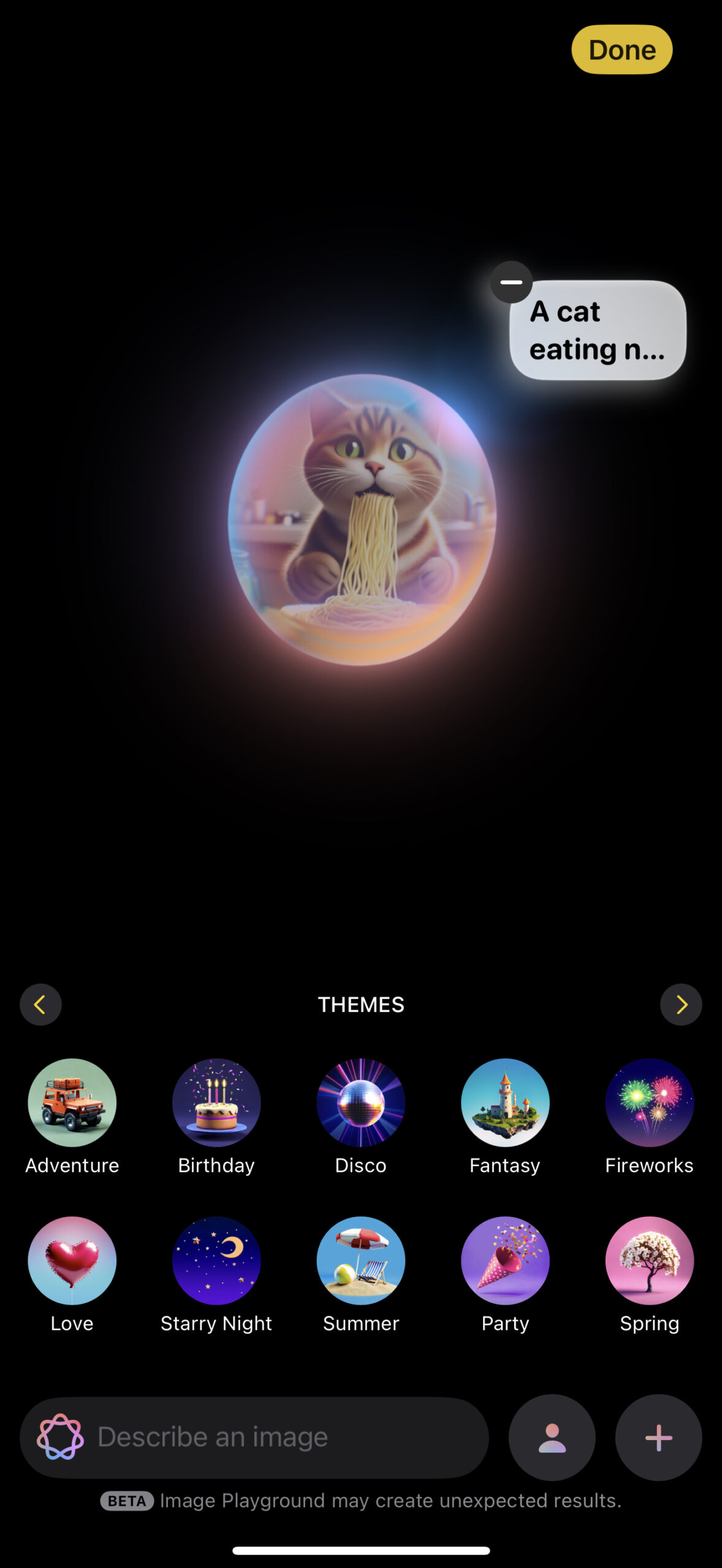Apply the Starry Night theme
The width and height of the screenshot is (722, 1568).
pos(216,1261)
